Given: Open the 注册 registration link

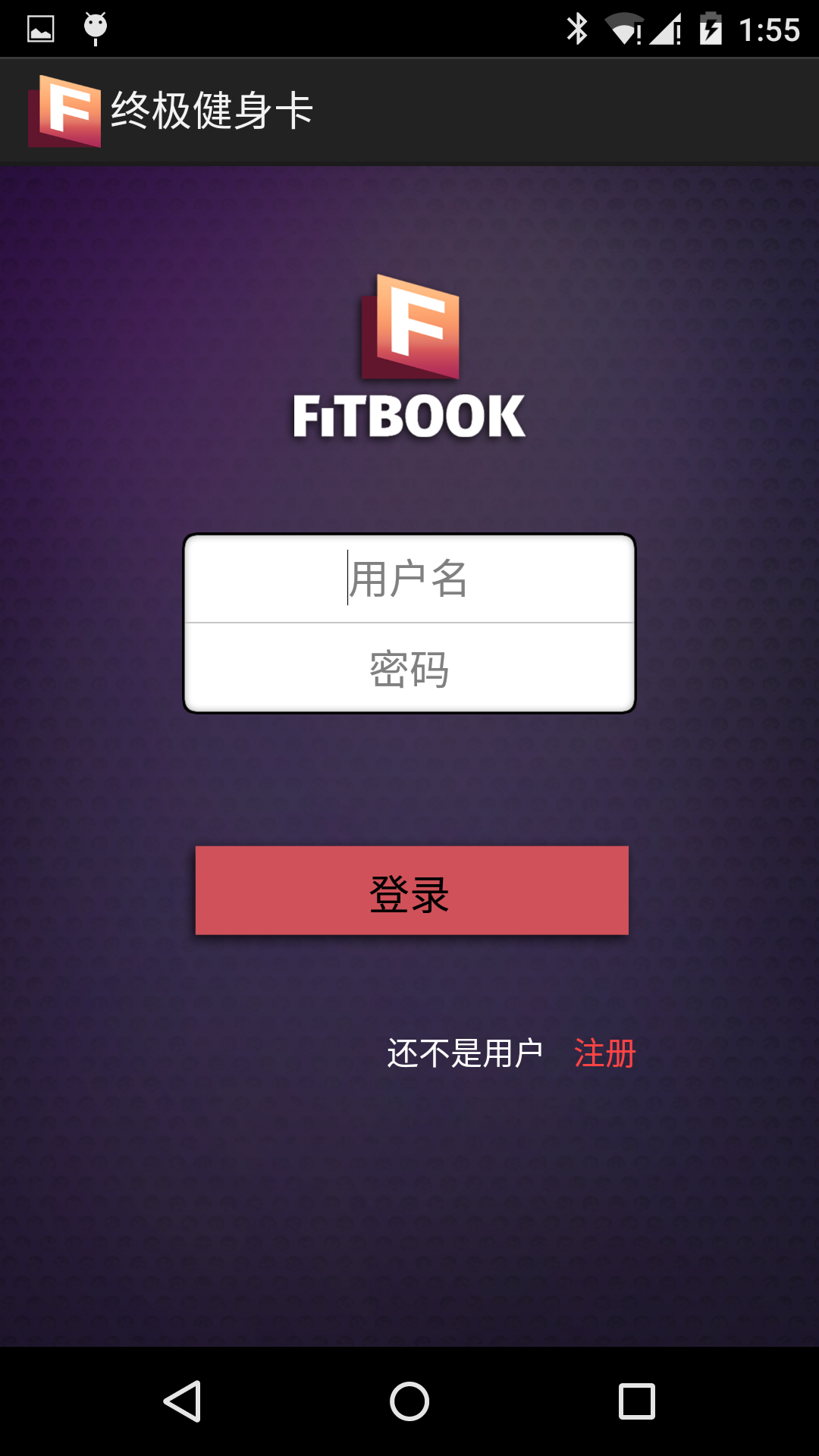Looking at the screenshot, I should tap(604, 1053).
